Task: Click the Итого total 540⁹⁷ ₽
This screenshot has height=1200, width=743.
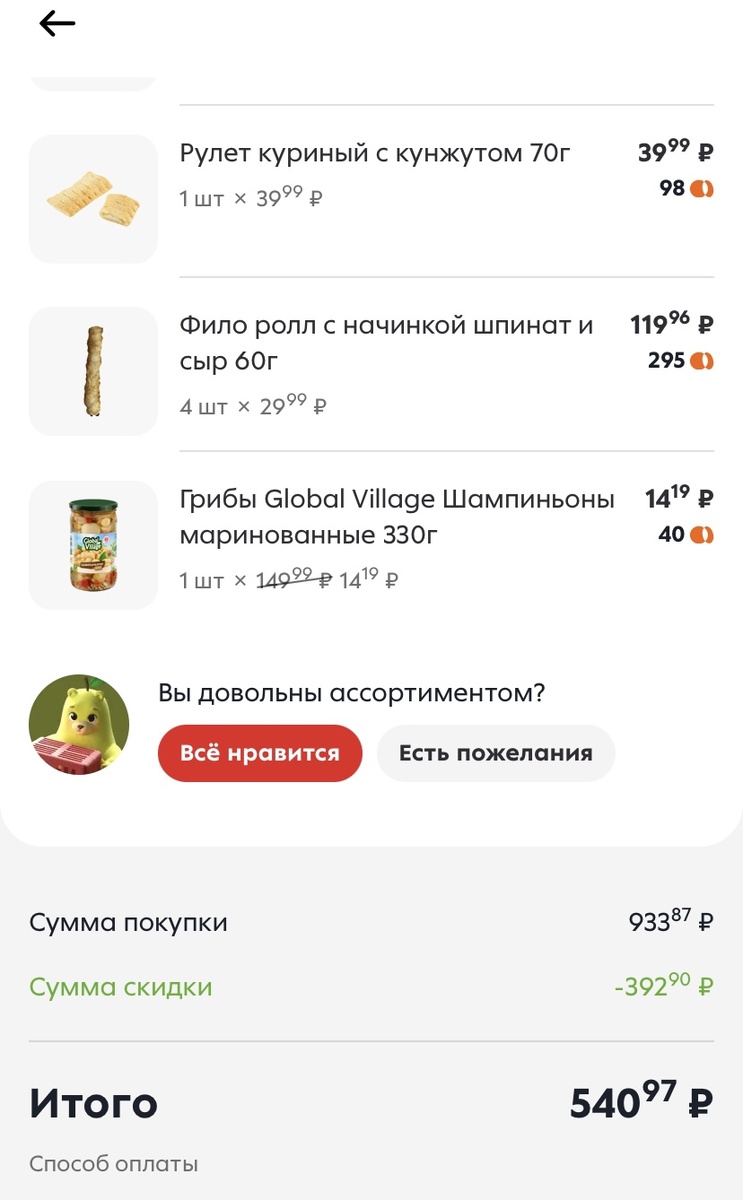Action: (638, 1101)
